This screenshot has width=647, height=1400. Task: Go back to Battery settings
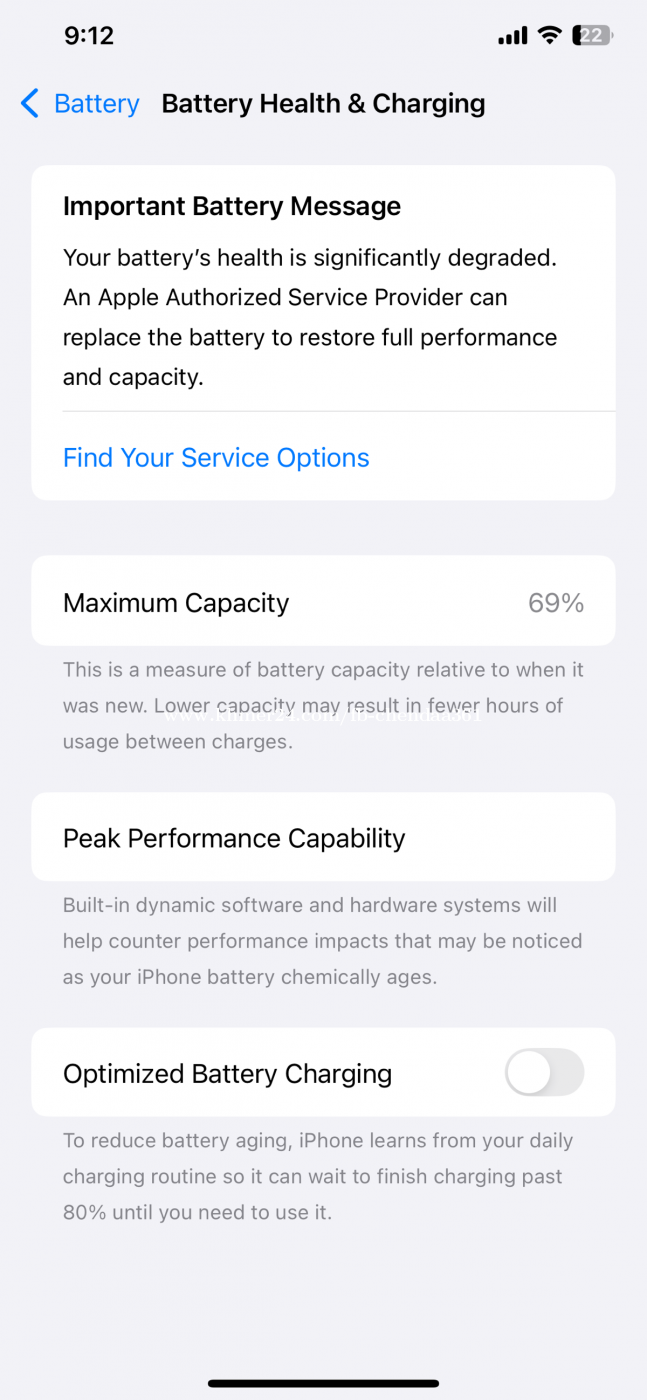tap(80, 104)
